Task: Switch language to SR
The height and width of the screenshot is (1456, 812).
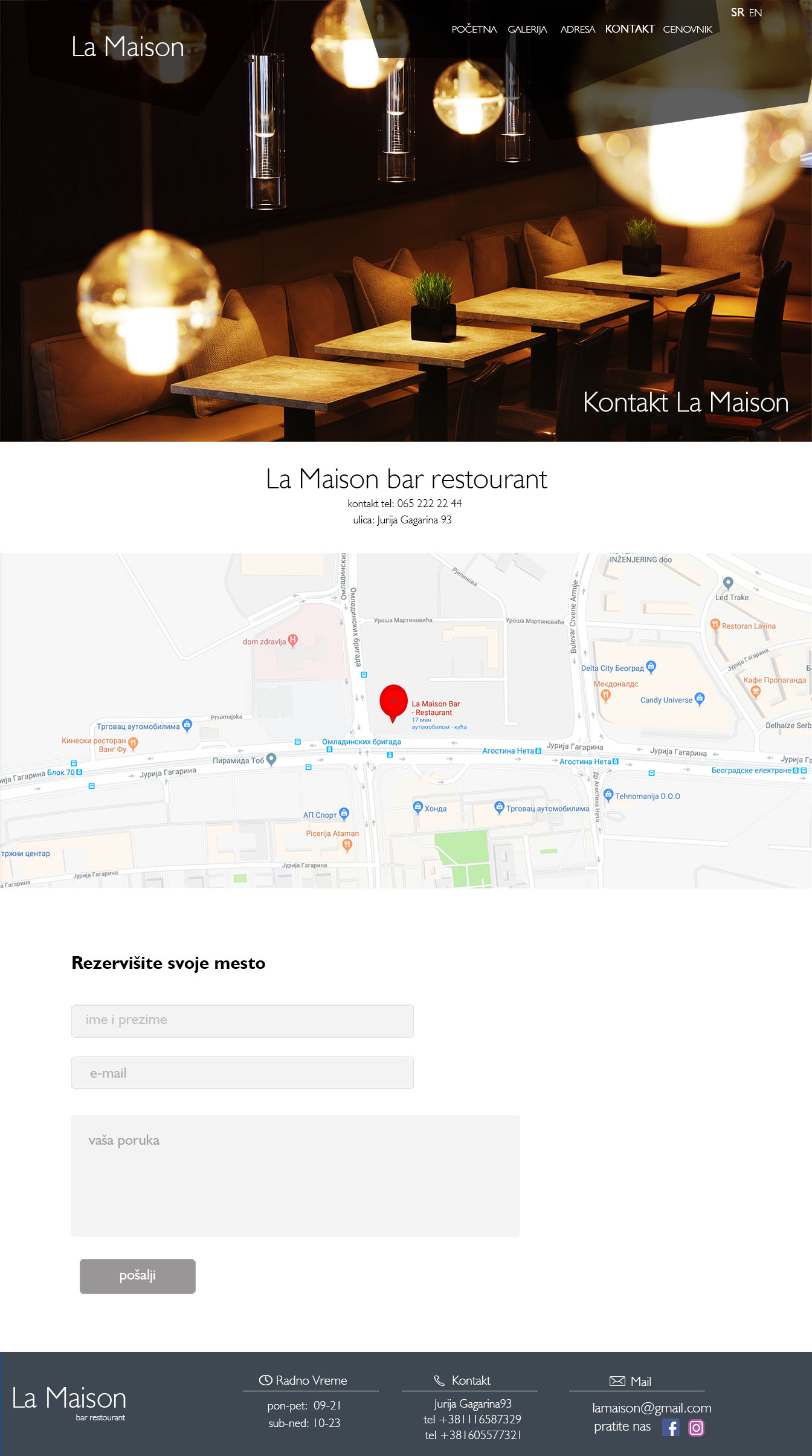Action: pos(737,13)
